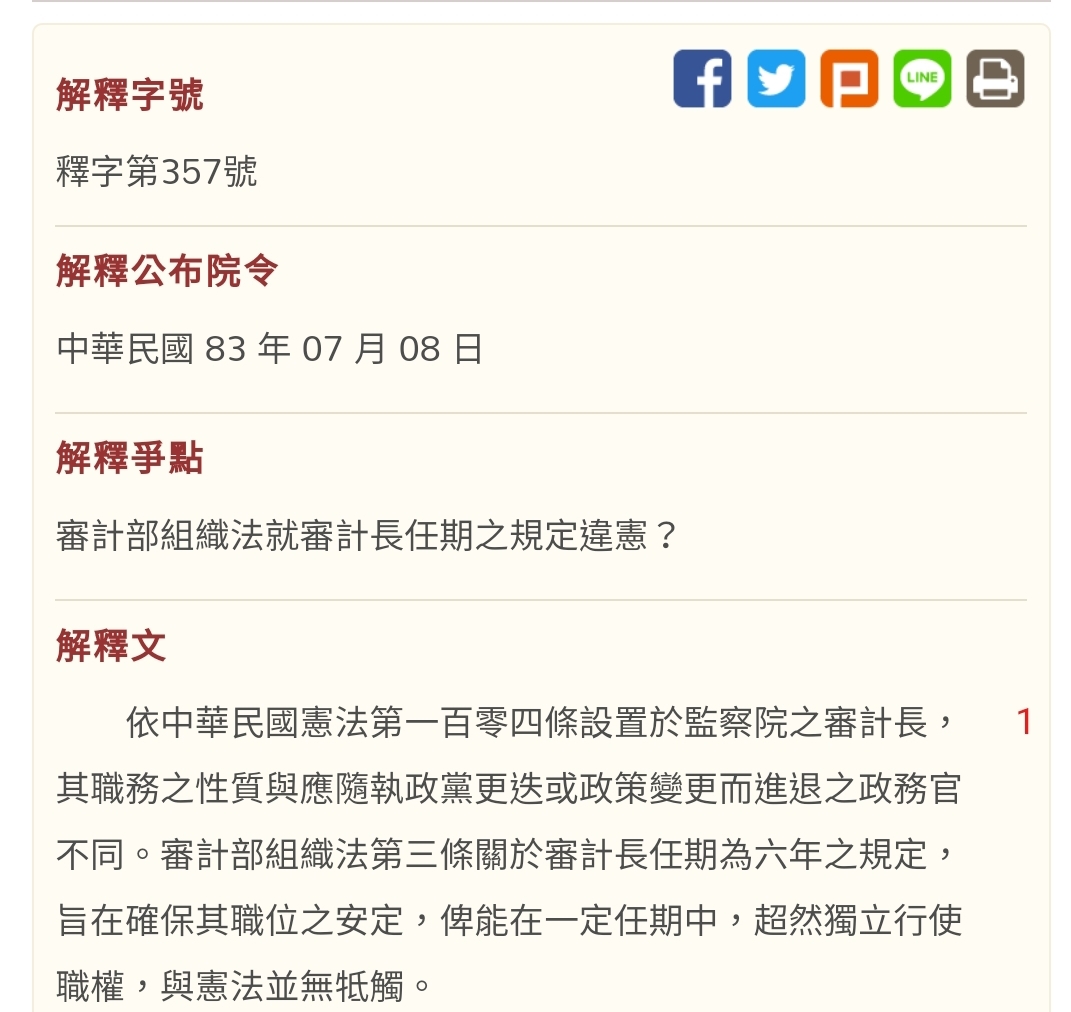
Task: Print this interpretation page
Action: 995,79
